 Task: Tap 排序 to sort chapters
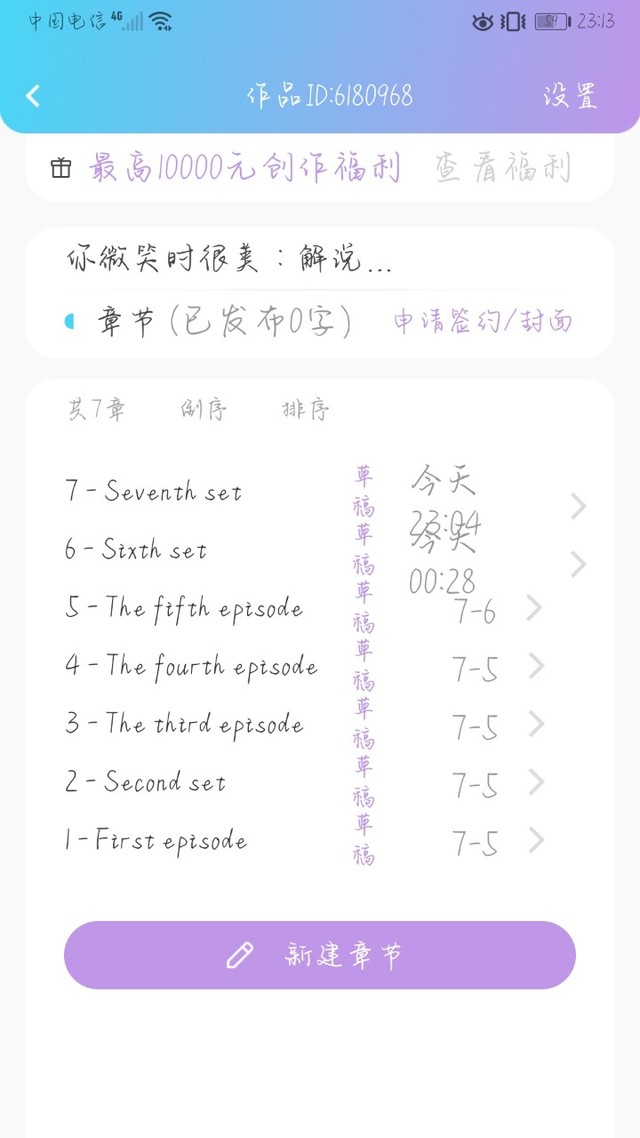306,410
